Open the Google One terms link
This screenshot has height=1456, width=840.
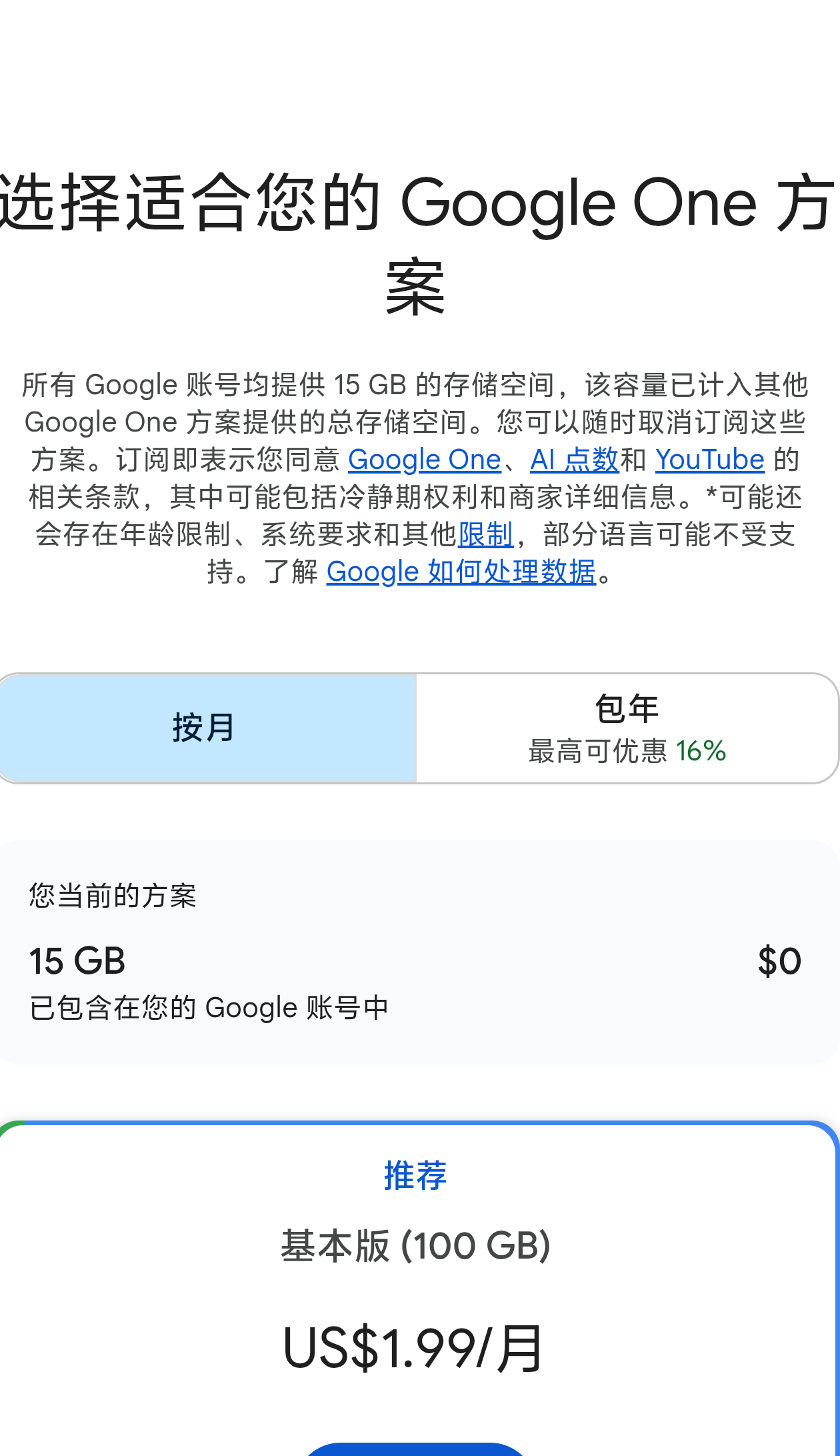[x=424, y=460]
